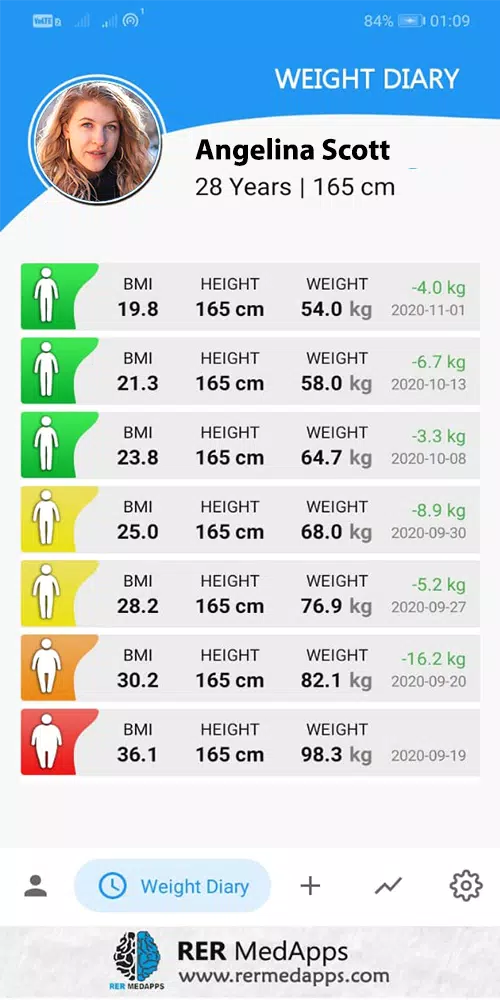Open the 2020-09-19 entry, 98.3 kg
This screenshot has width=500, height=1000.
point(250,742)
